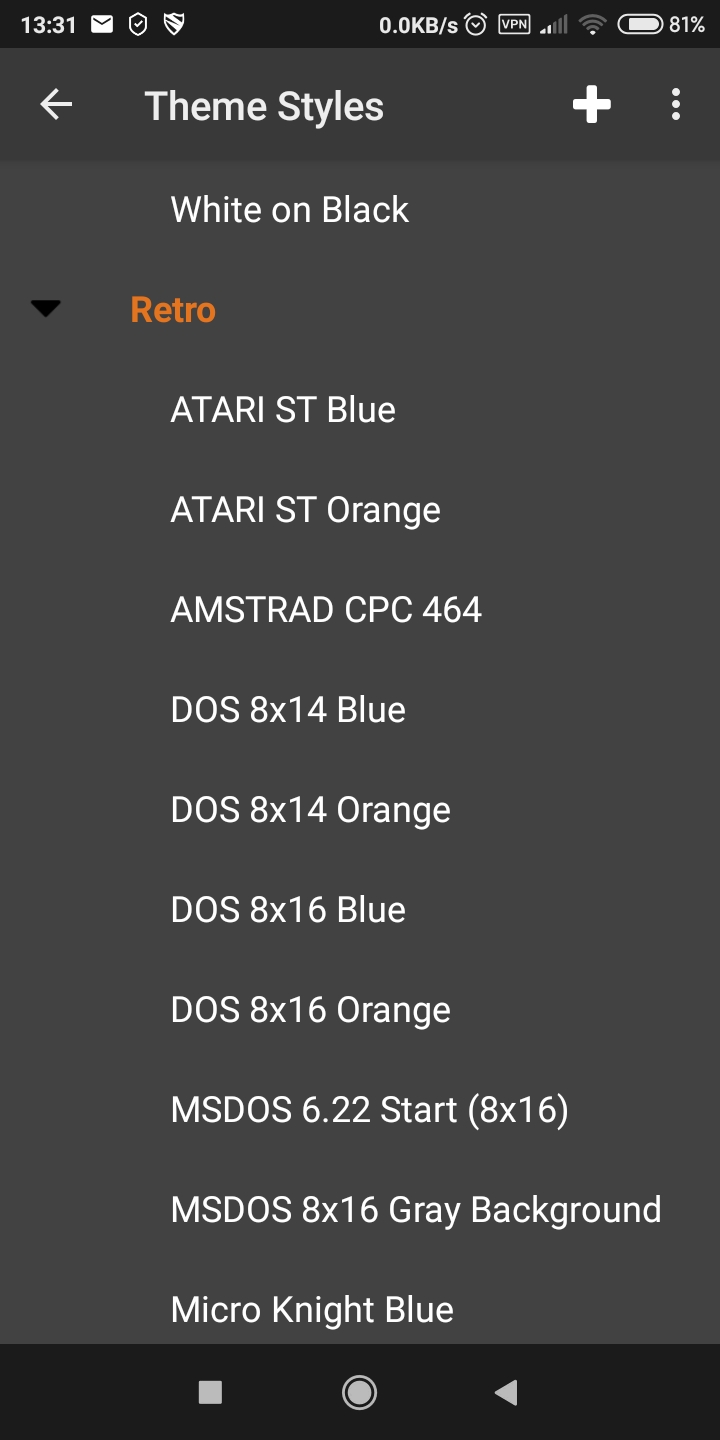The width and height of the screenshot is (720, 1440).
Task: Choose ATARI ST Blue theme
Action: tap(283, 410)
